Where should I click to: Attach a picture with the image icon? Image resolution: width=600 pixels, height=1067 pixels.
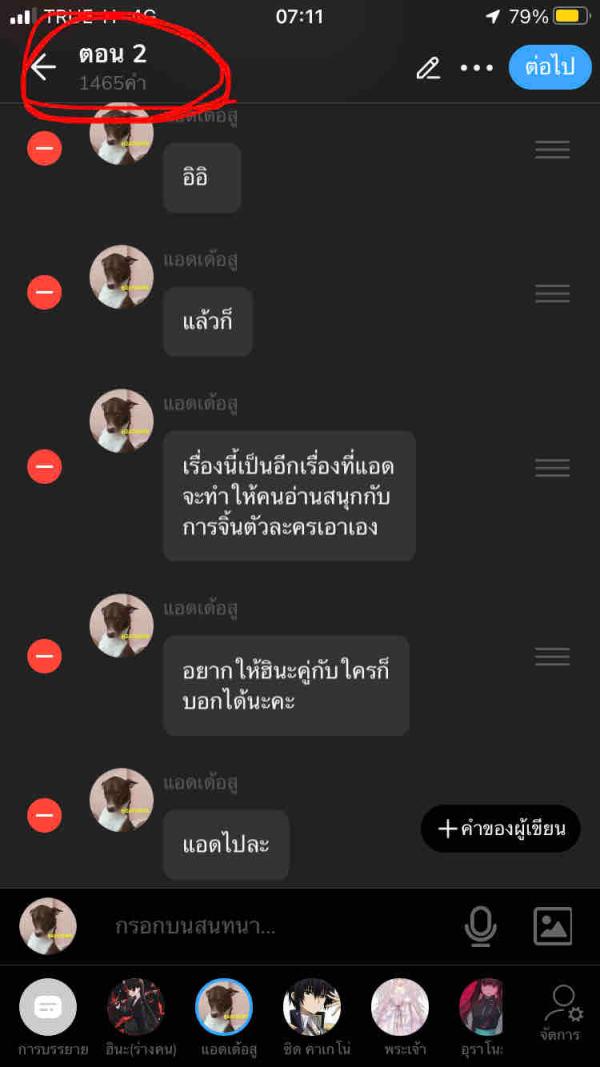[x=552, y=926]
